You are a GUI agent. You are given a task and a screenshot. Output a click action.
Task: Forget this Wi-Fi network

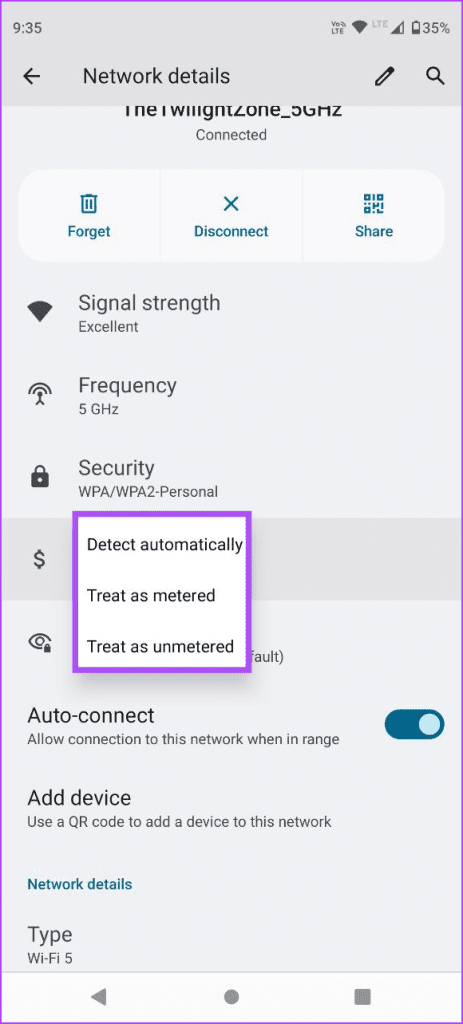coord(89,216)
